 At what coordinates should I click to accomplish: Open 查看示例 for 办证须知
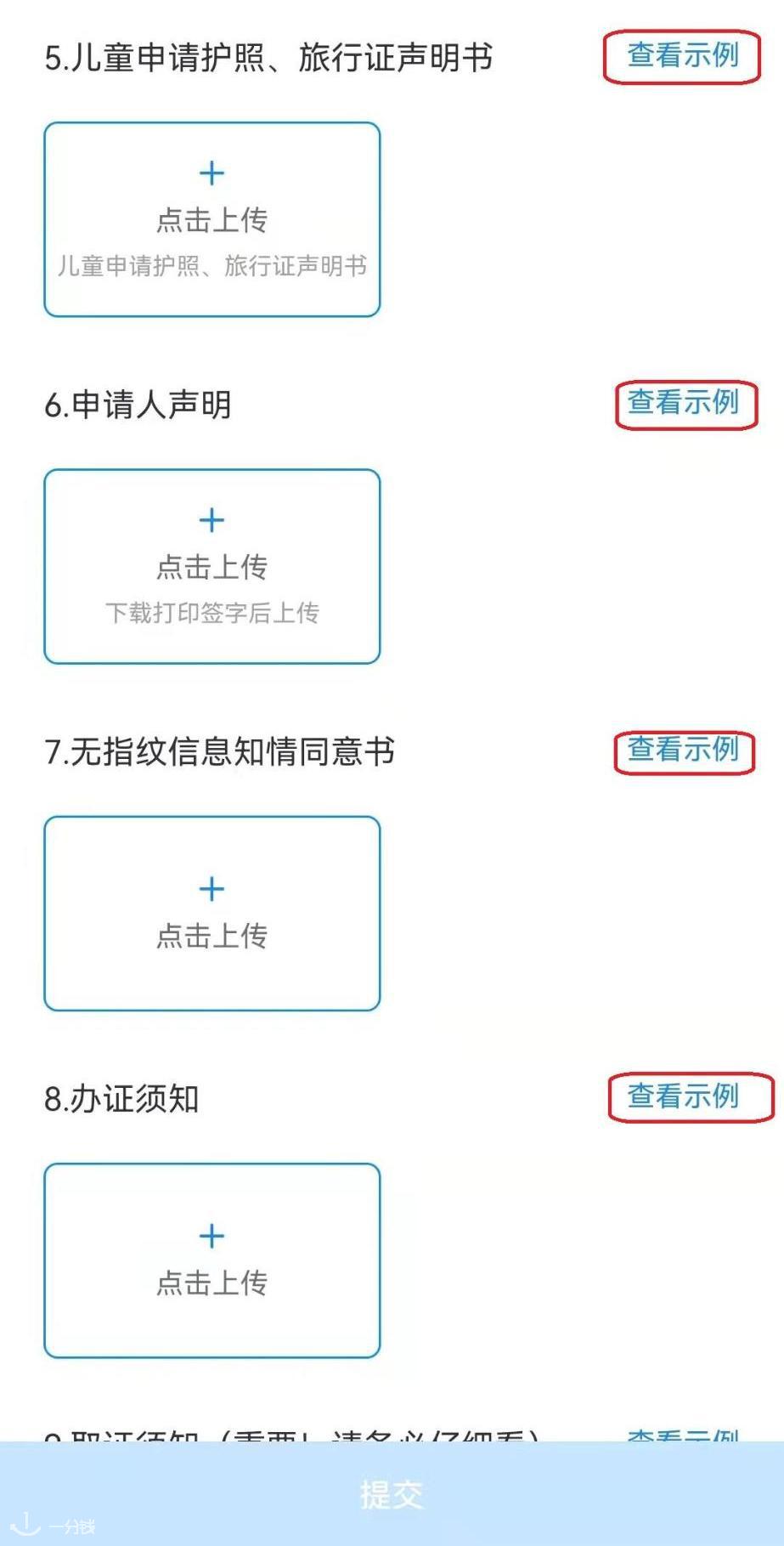click(x=684, y=1096)
